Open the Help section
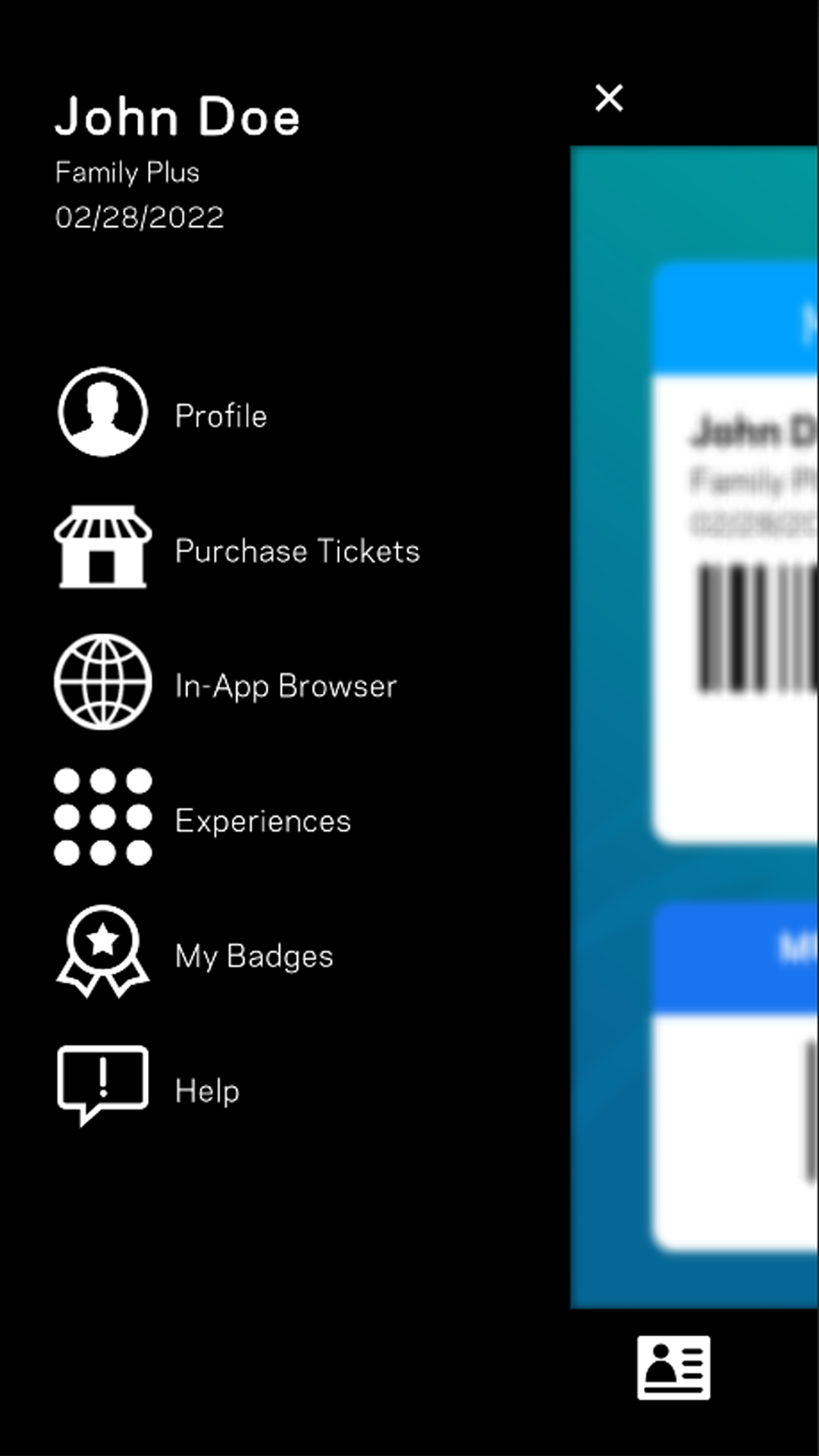The image size is (819, 1456). (206, 1090)
